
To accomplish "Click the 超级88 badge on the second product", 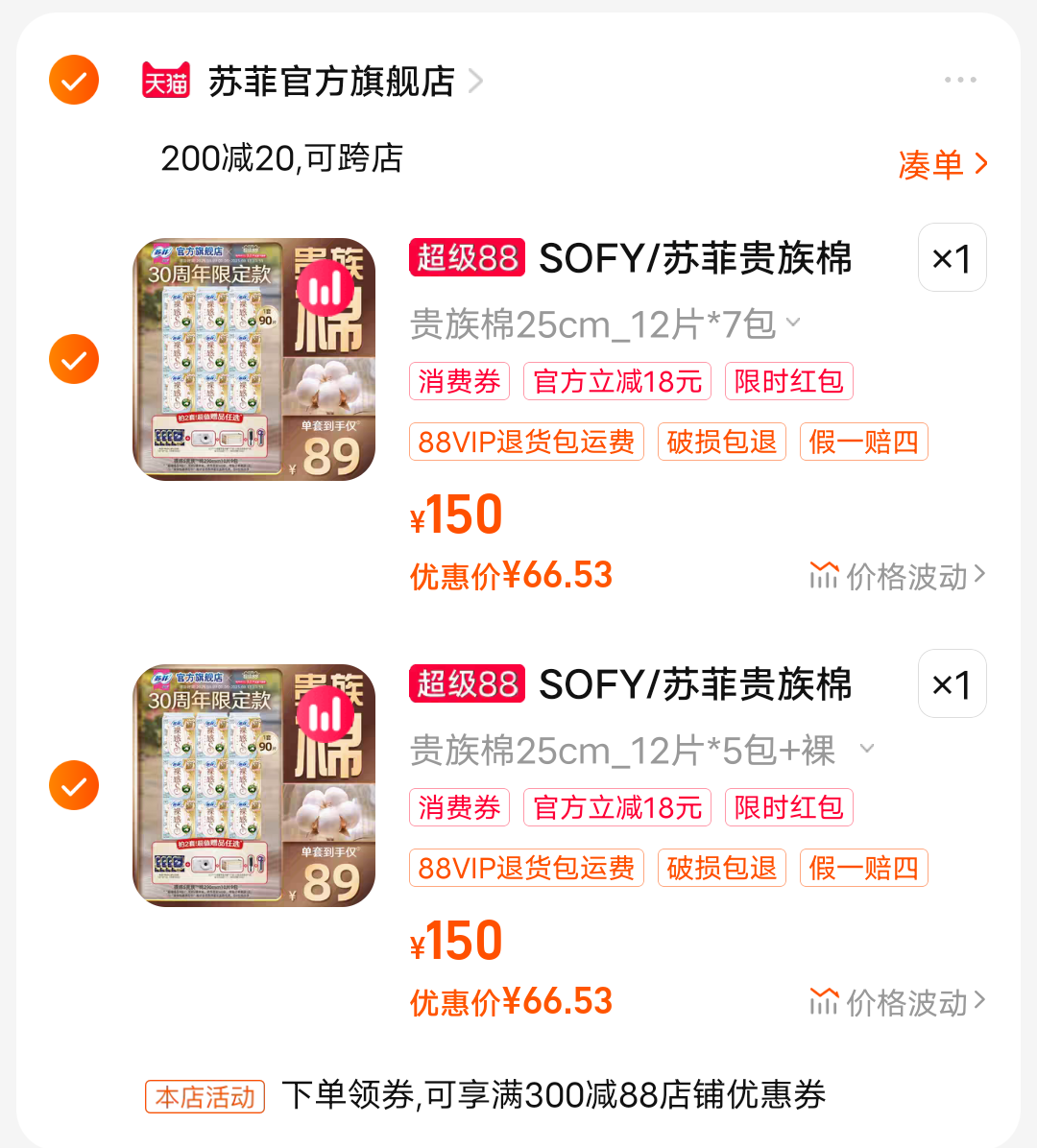I will click(467, 683).
